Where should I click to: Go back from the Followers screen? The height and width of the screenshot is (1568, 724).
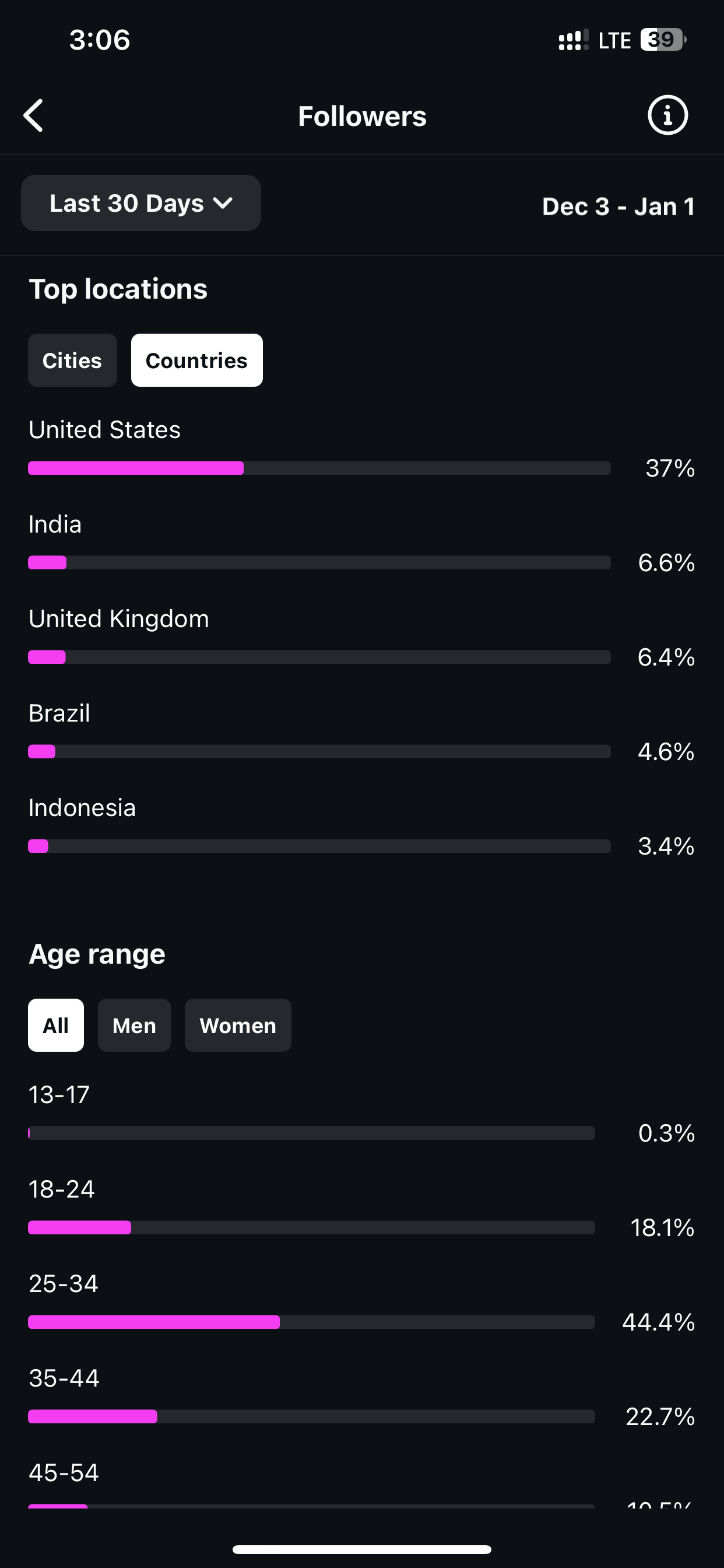[x=34, y=116]
